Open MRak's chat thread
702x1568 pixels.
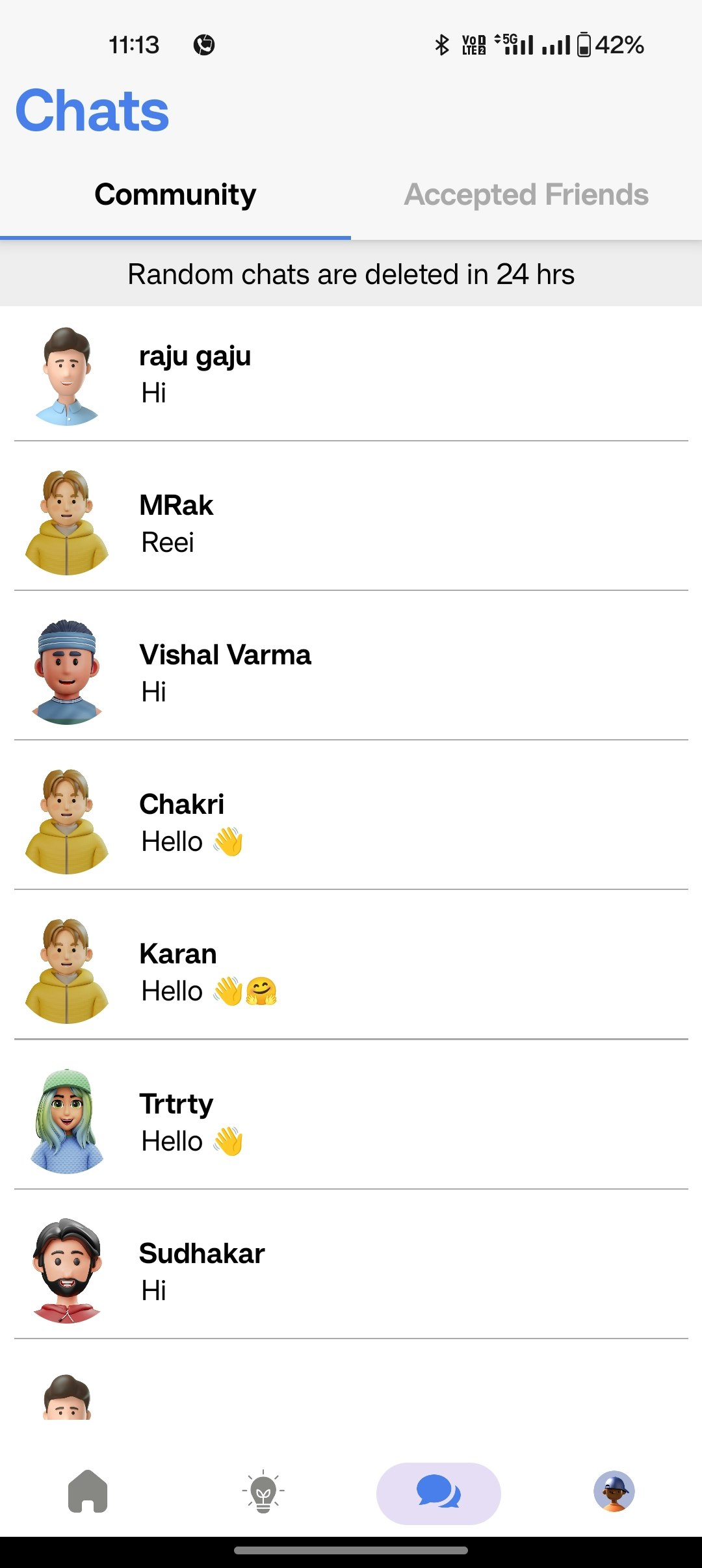351,523
